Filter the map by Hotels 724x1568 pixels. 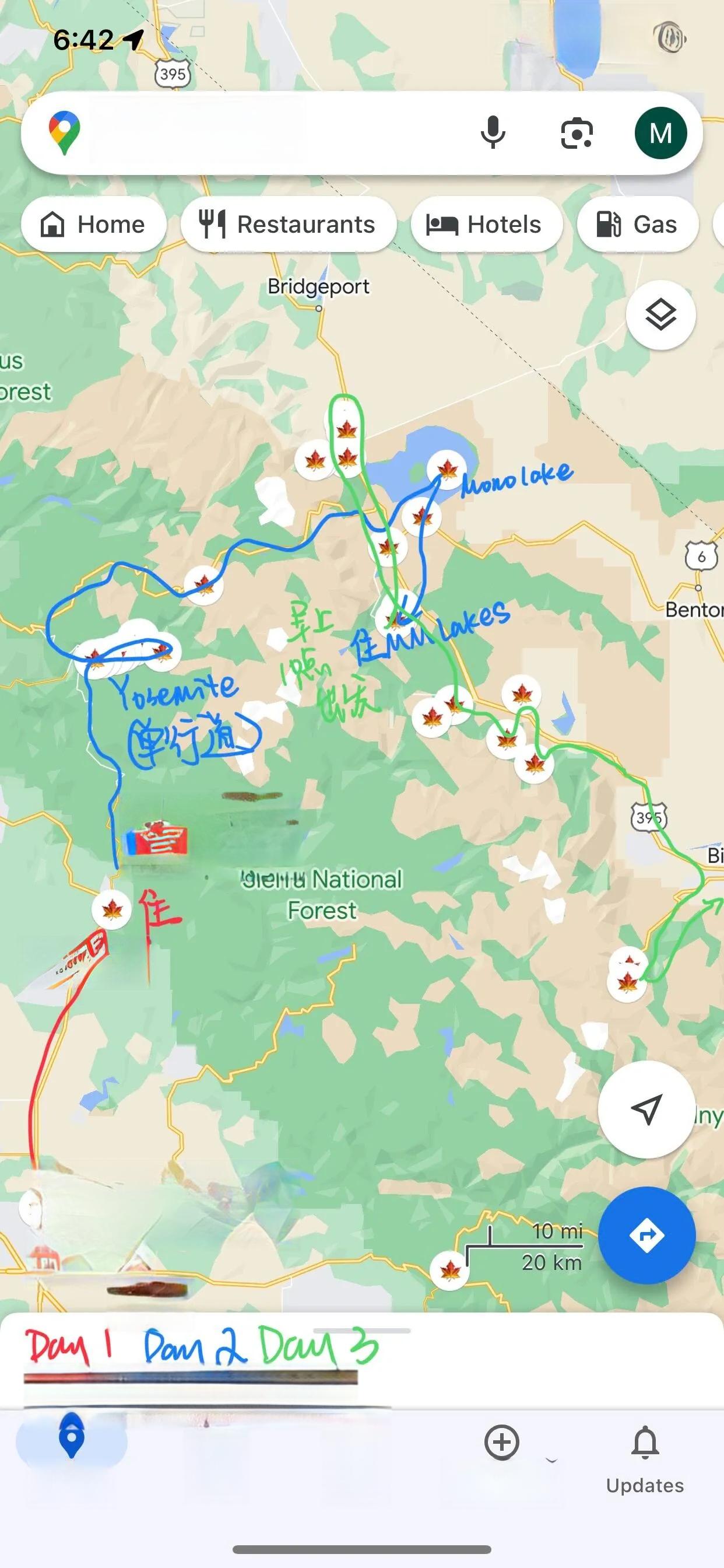pyautogui.click(x=486, y=225)
